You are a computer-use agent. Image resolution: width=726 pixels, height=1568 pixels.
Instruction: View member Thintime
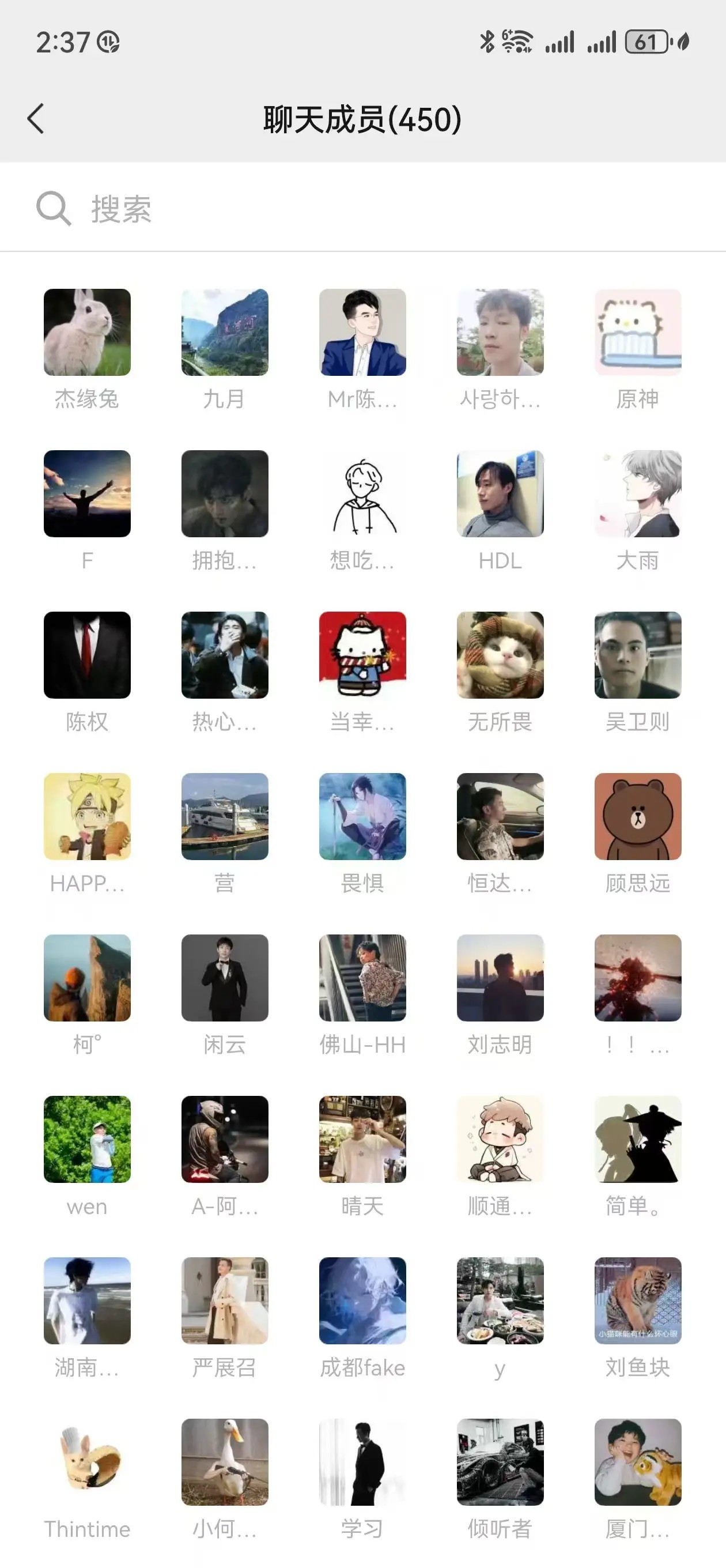87,1461
